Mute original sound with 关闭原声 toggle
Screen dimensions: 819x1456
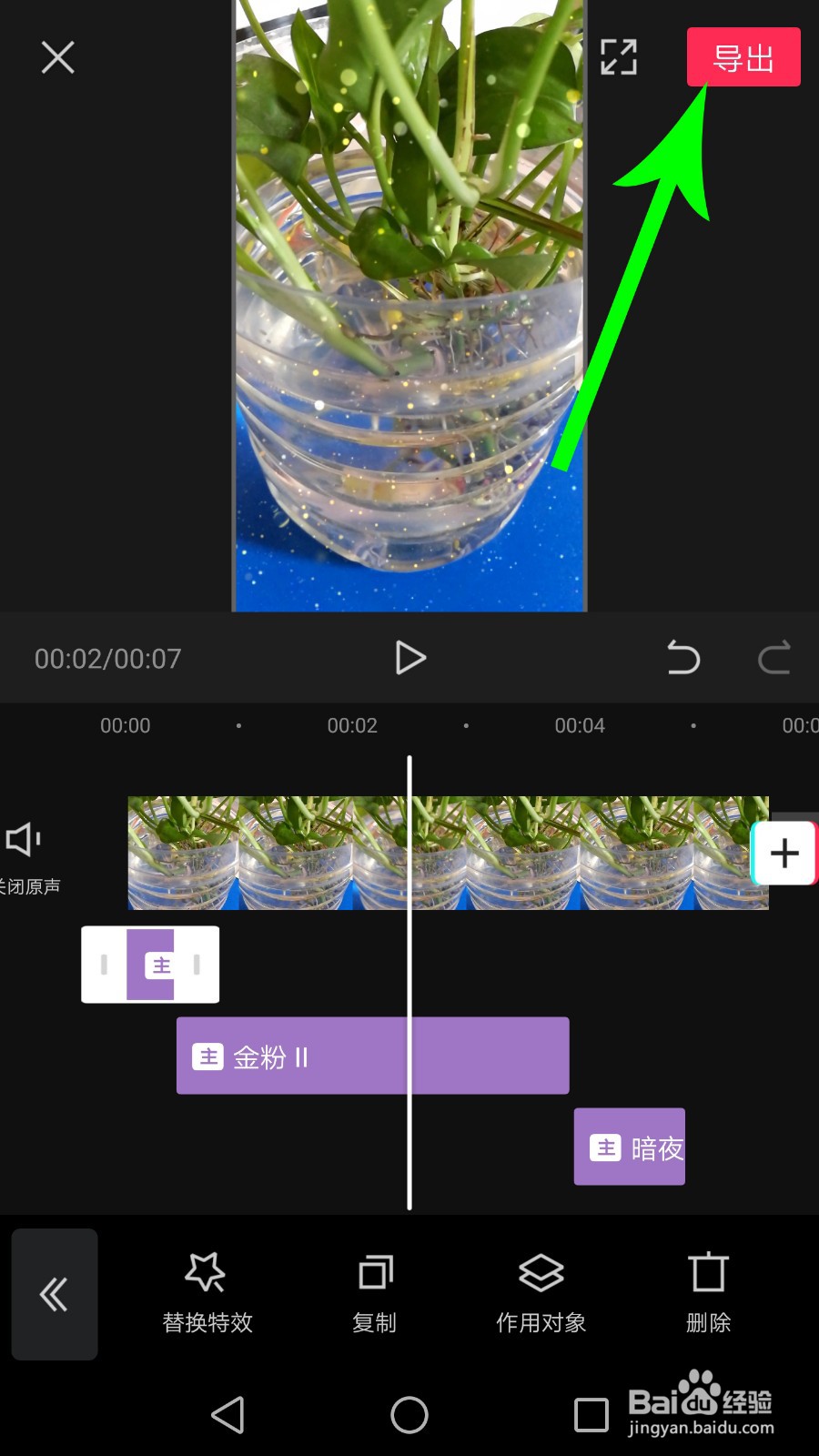(23, 853)
